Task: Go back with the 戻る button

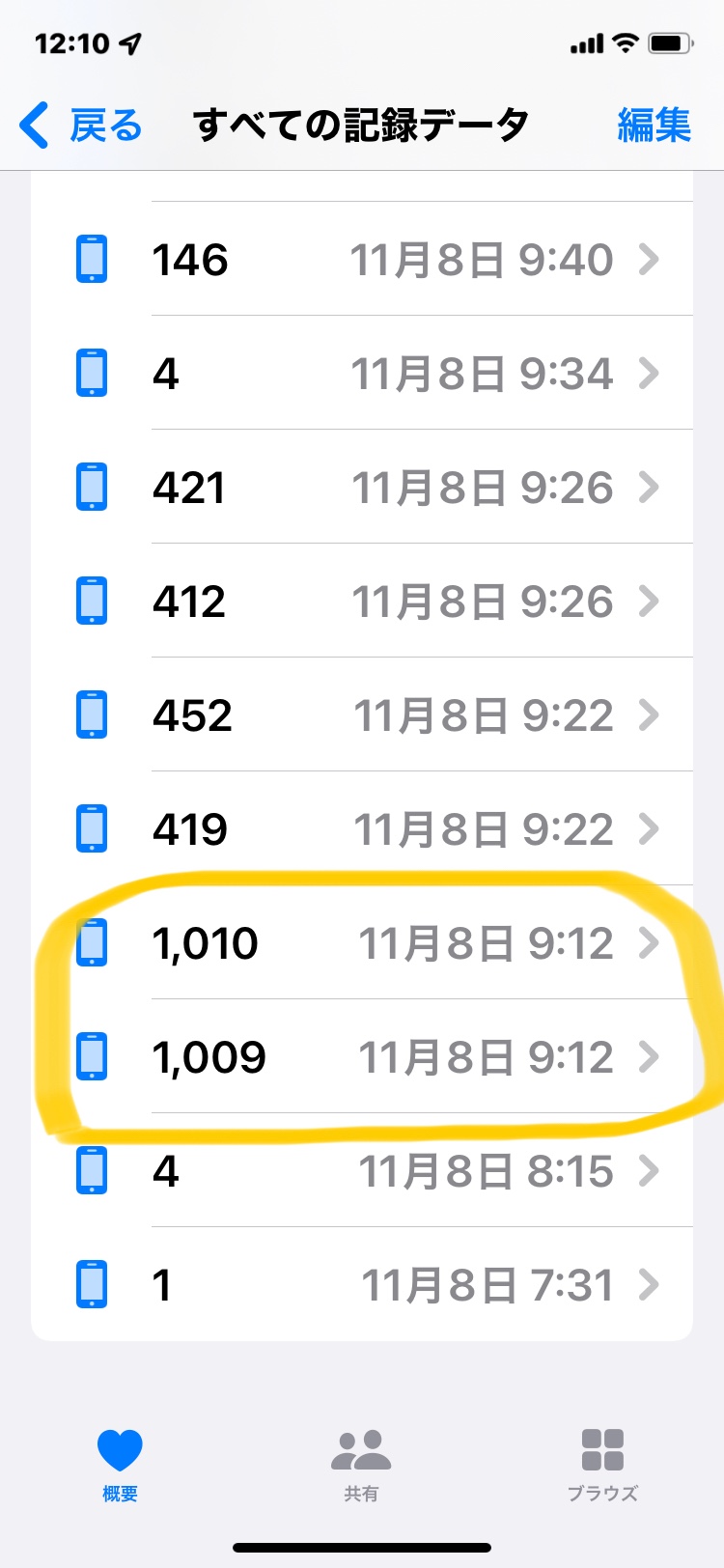Action: (x=81, y=126)
